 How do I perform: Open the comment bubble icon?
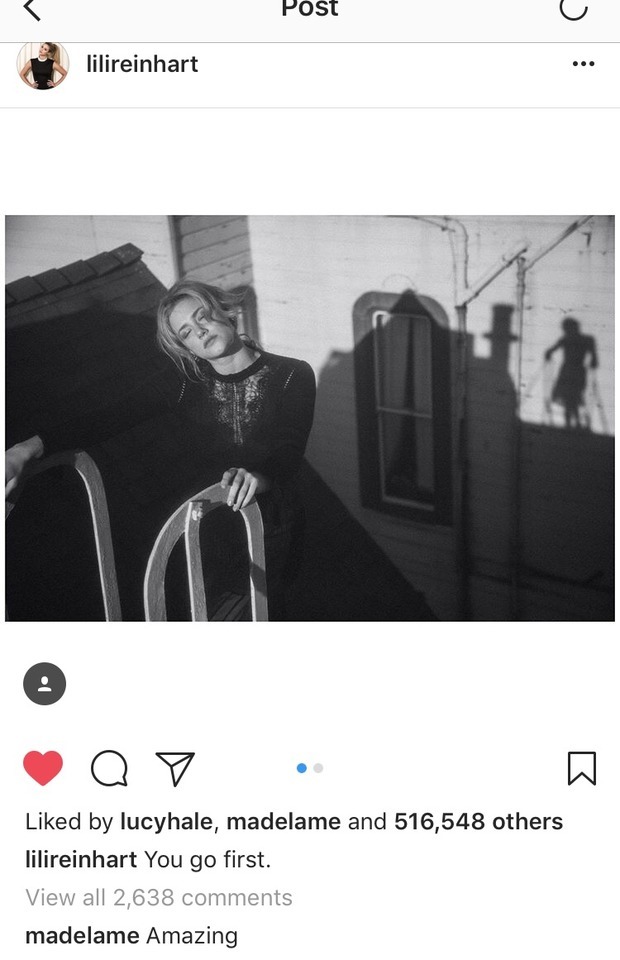pyautogui.click(x=109, y=769)
